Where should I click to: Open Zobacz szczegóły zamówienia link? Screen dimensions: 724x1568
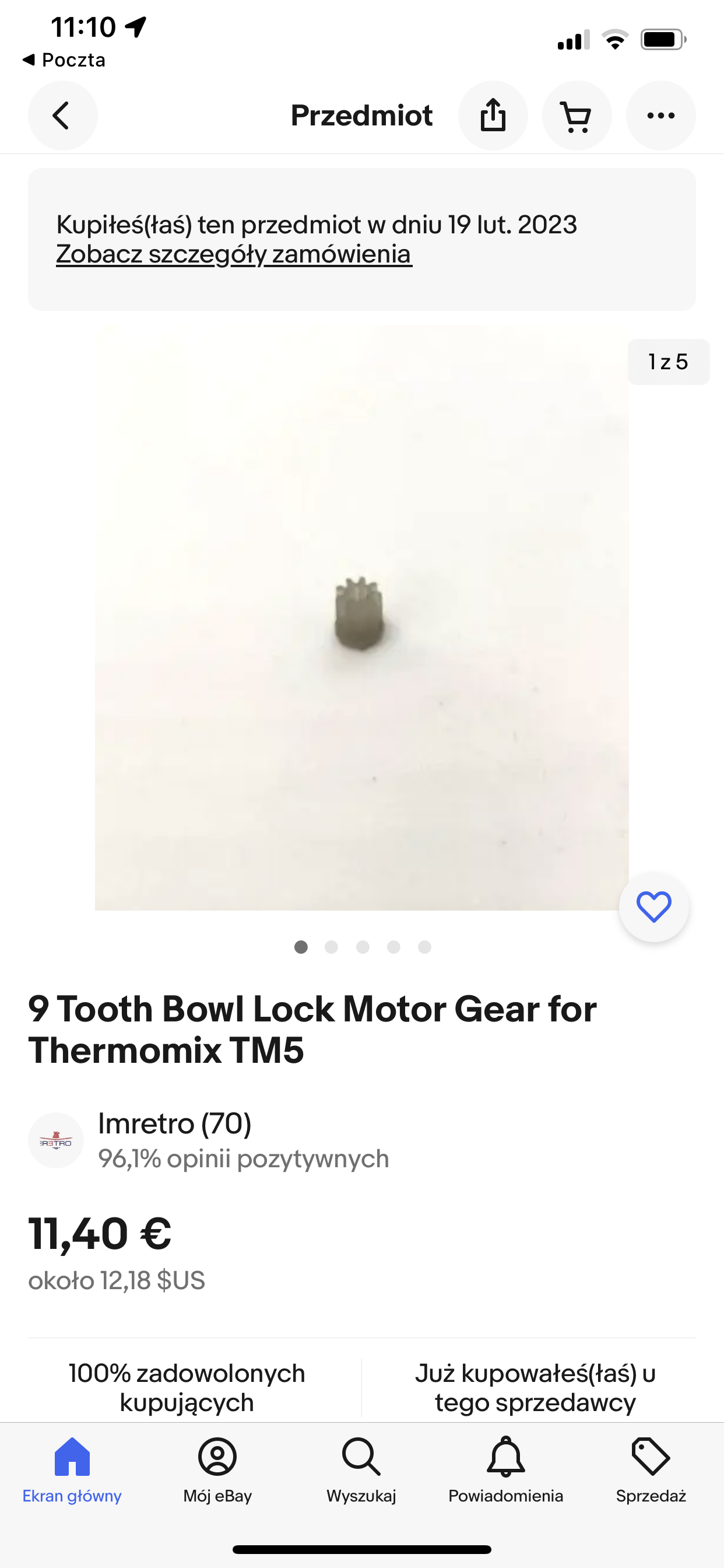pyautogui.click(x=234, y=254)
